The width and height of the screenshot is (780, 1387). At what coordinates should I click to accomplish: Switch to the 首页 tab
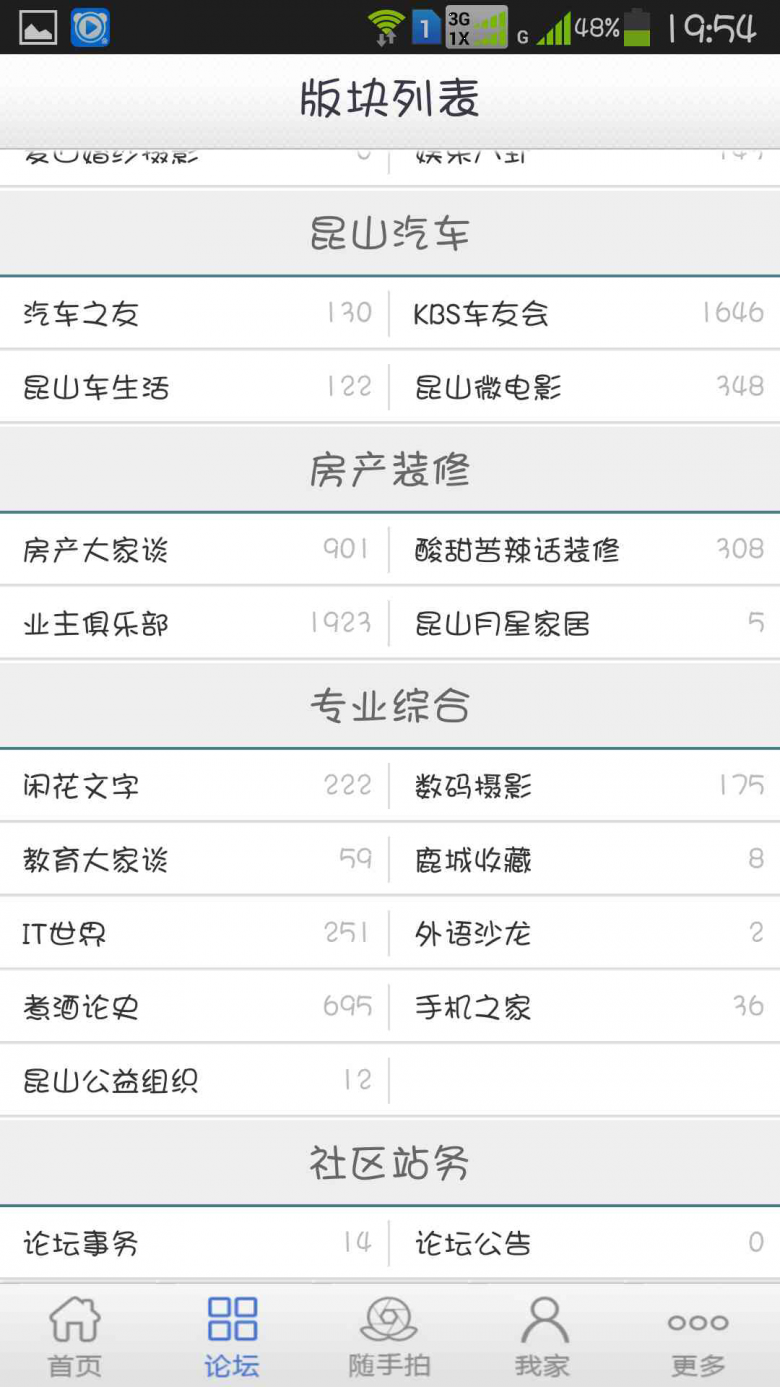click(x=76, y=1337)
